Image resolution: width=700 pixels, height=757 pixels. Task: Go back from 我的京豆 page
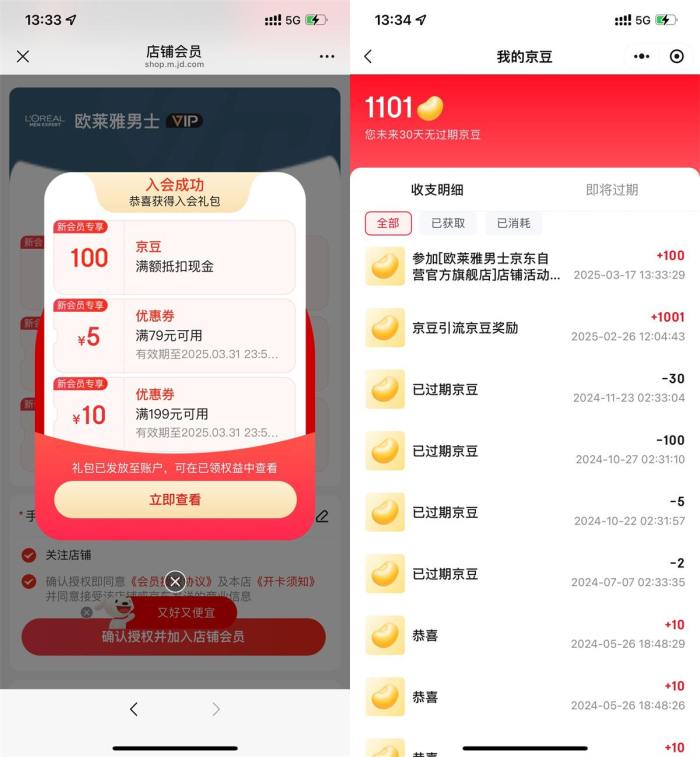point(368,56)
